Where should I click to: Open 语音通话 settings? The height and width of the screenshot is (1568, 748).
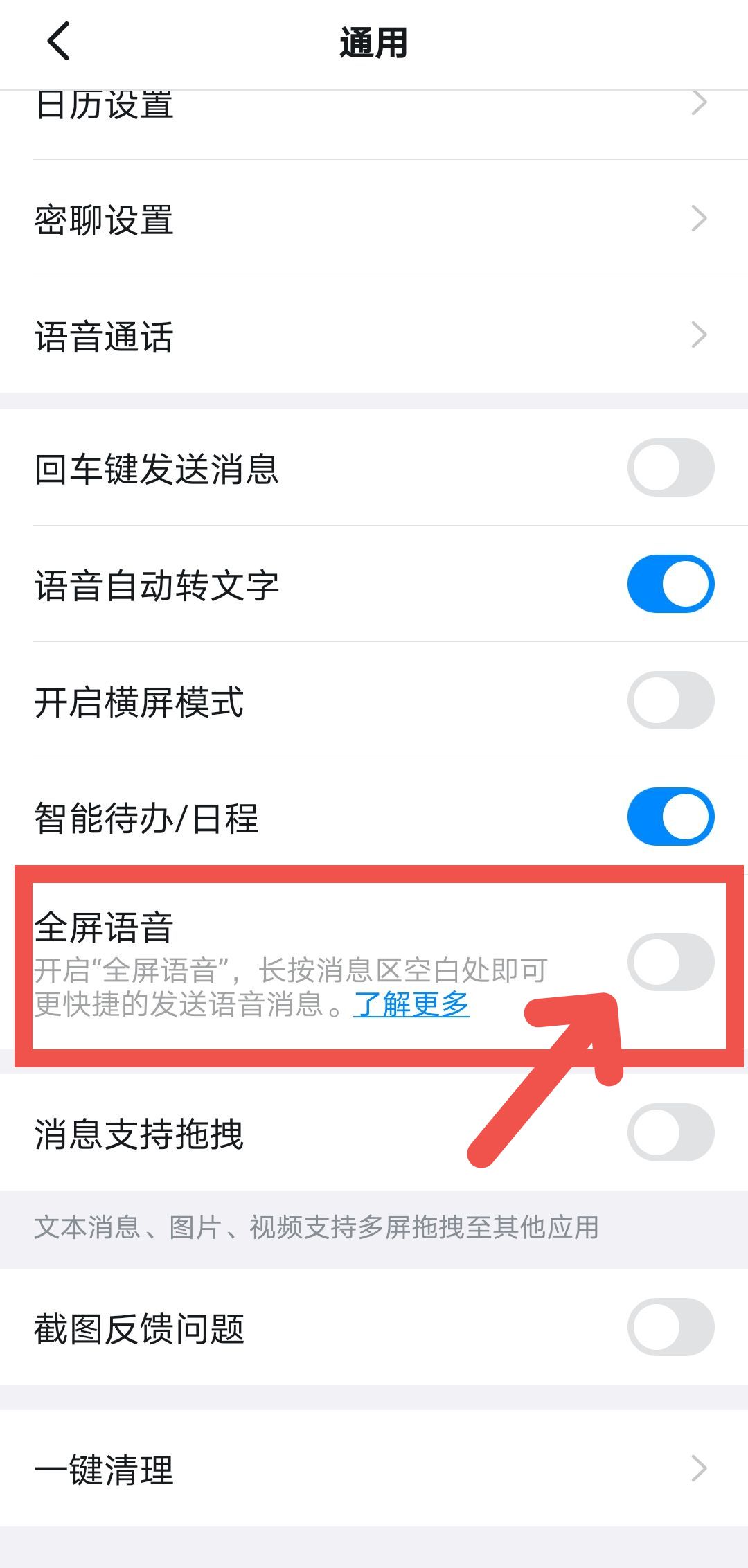(374, 335)
